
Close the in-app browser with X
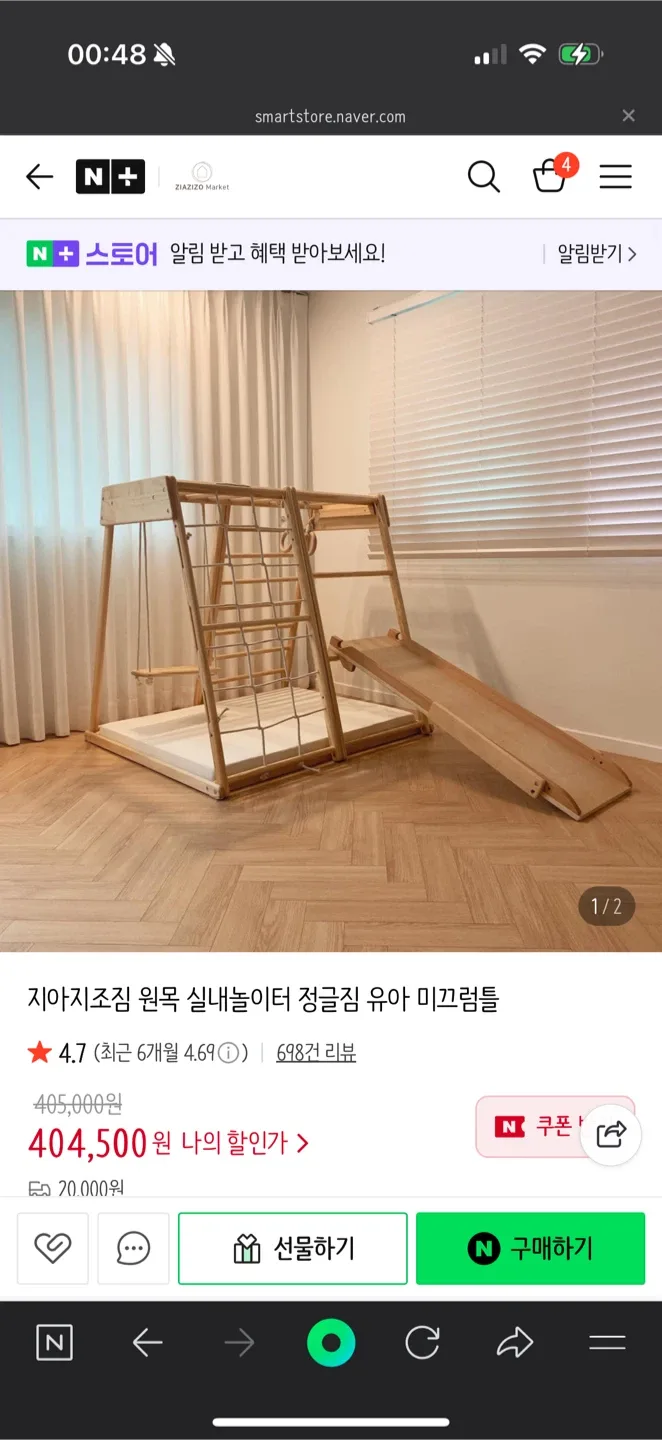pyautogui.click(x=628, y=116)
